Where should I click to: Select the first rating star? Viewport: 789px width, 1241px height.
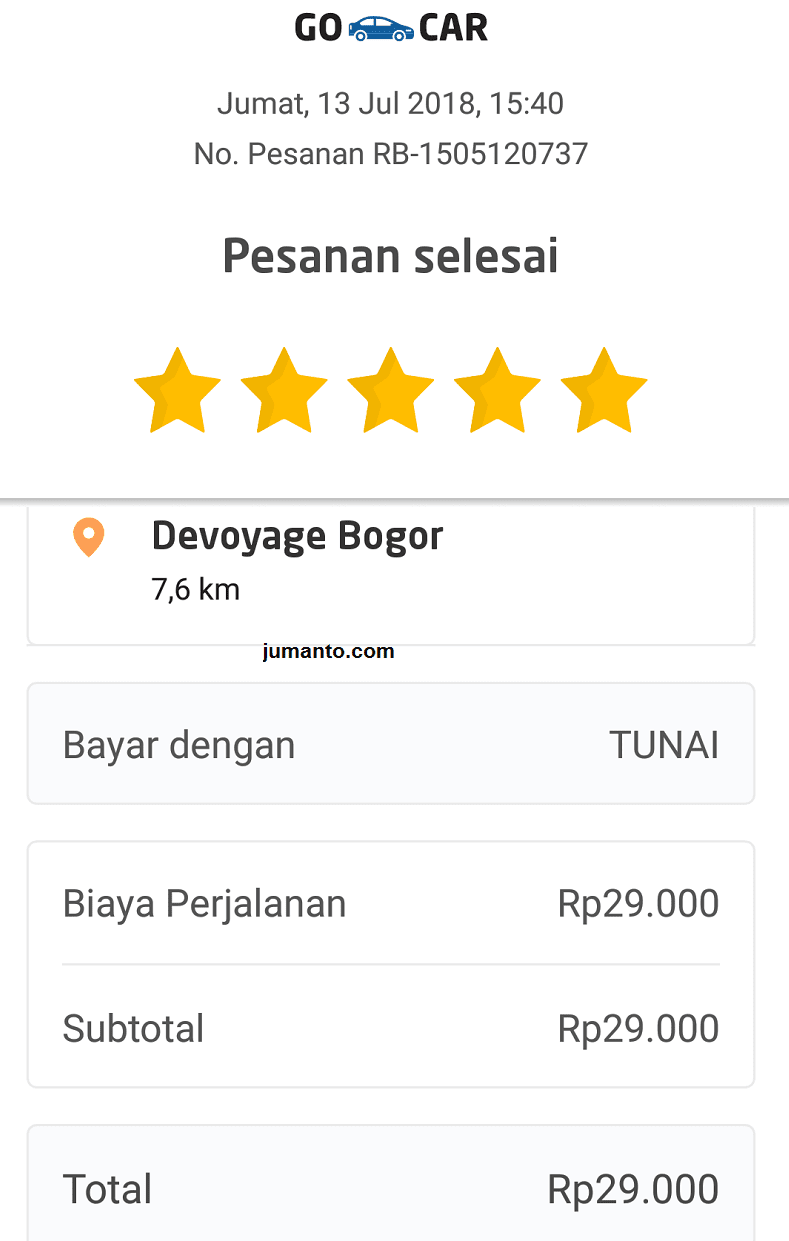click(177, 392)
